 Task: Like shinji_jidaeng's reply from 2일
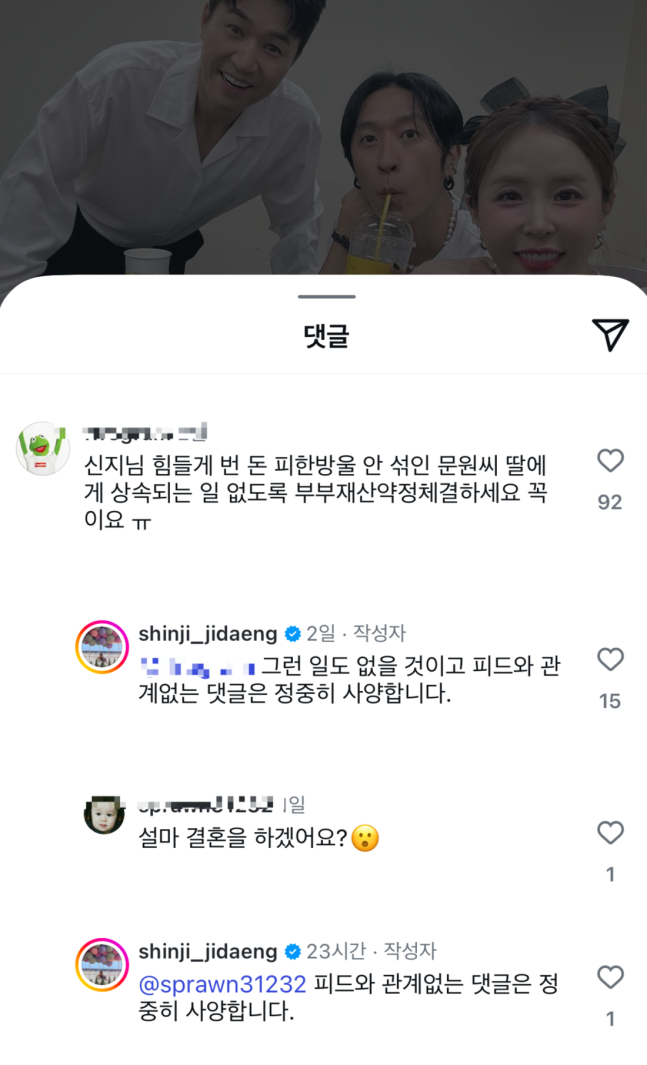point(610,660)
